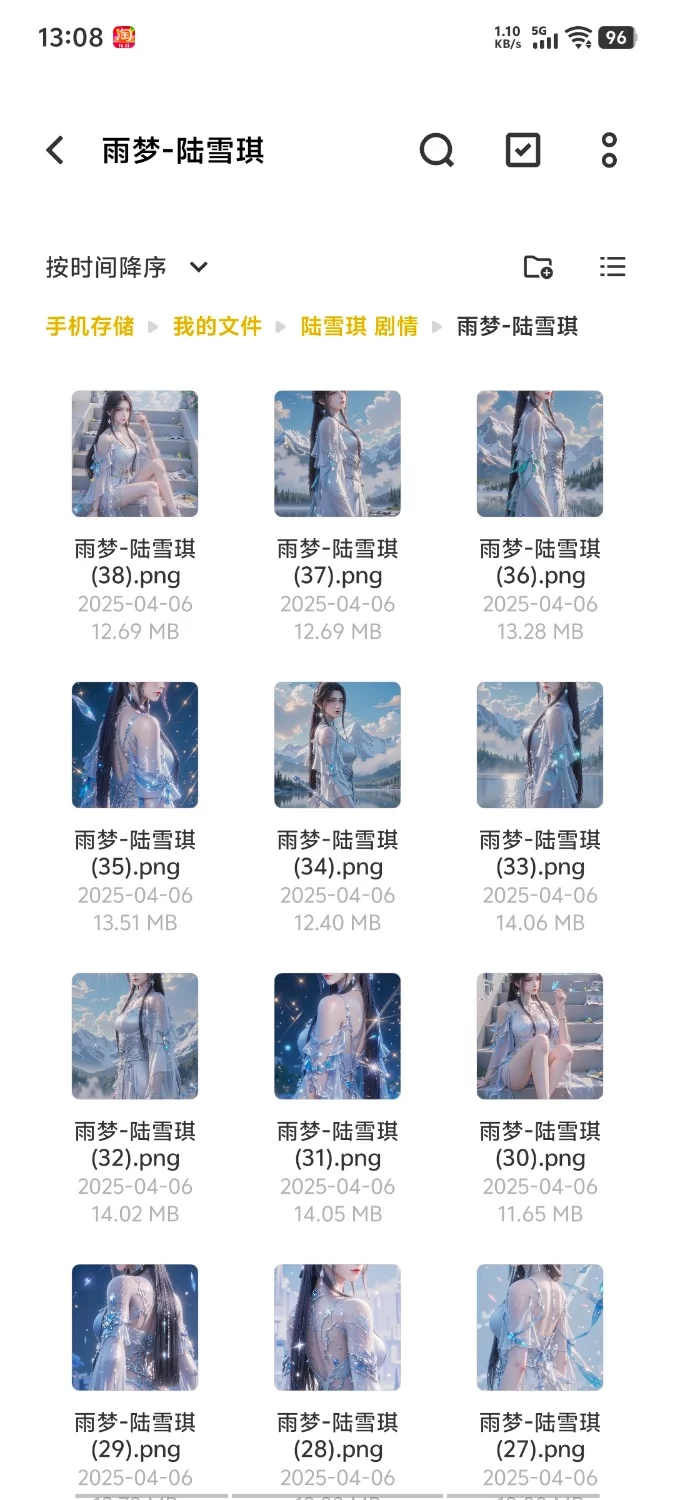
Task: Open the search icon
Action: (x=436, y=151)
